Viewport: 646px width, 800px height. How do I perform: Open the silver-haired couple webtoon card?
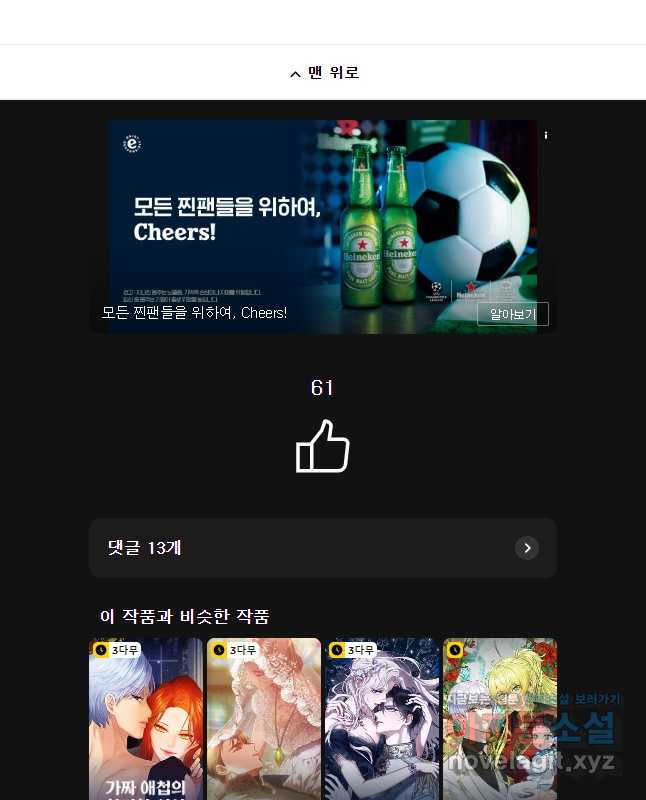click(382, 719)
